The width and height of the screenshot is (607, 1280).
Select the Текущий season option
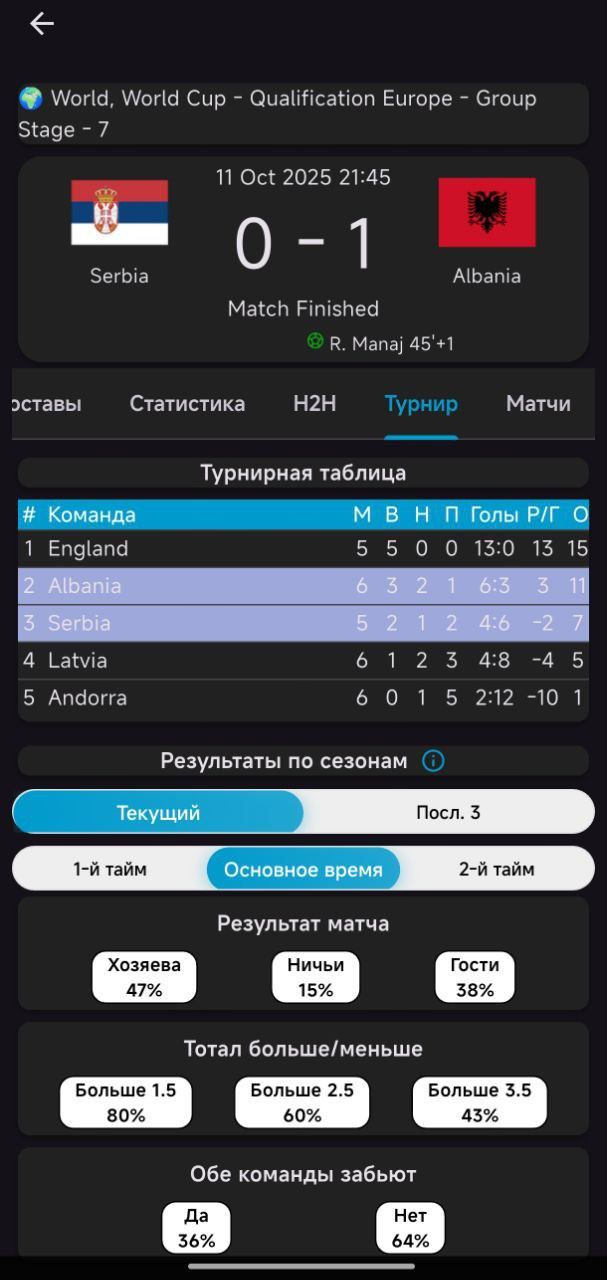[158, 812]
